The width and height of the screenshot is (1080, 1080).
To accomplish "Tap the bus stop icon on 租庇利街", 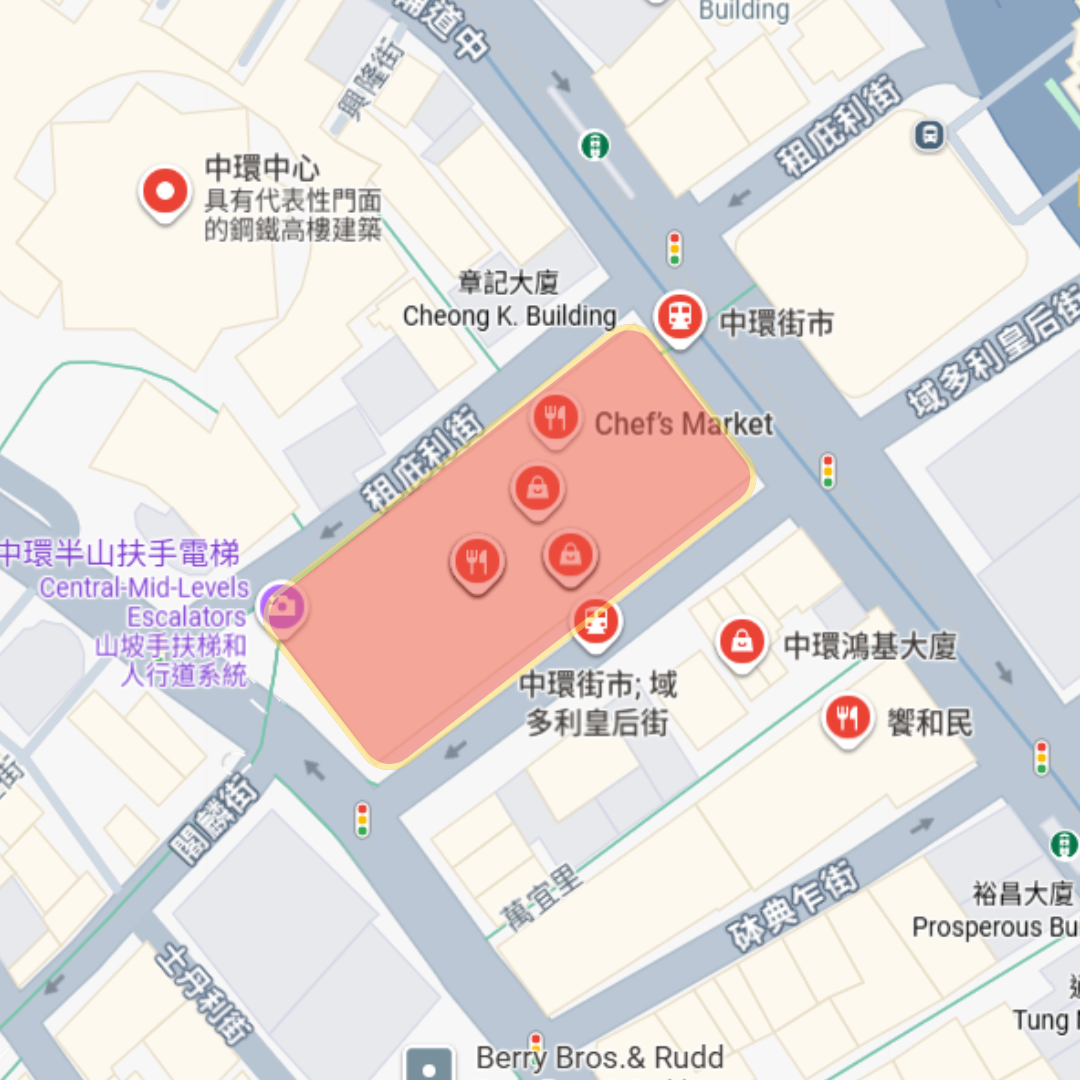I will [x=930, y=133].
